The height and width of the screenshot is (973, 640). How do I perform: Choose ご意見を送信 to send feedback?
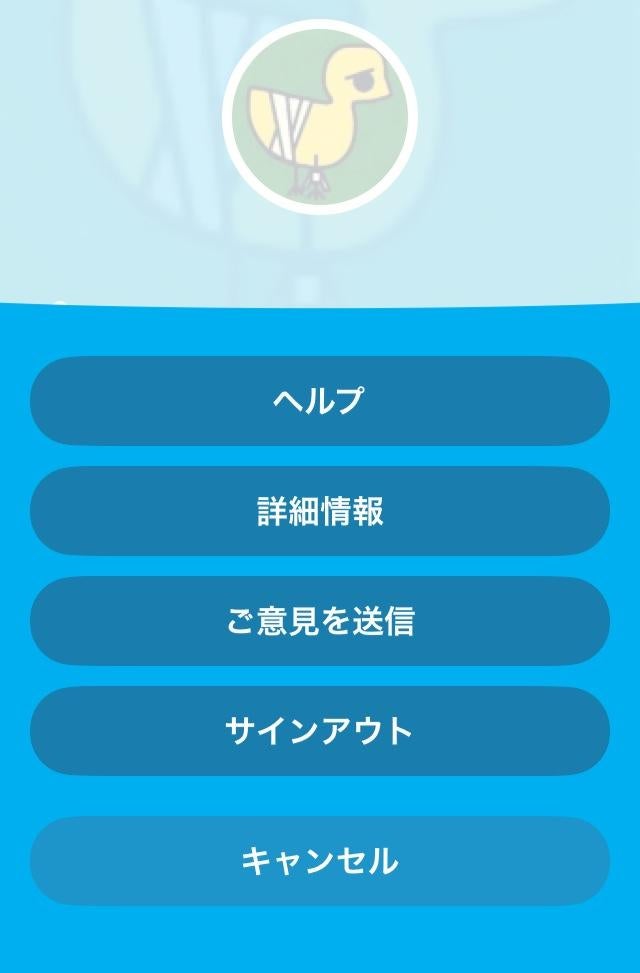click(320, 621)
